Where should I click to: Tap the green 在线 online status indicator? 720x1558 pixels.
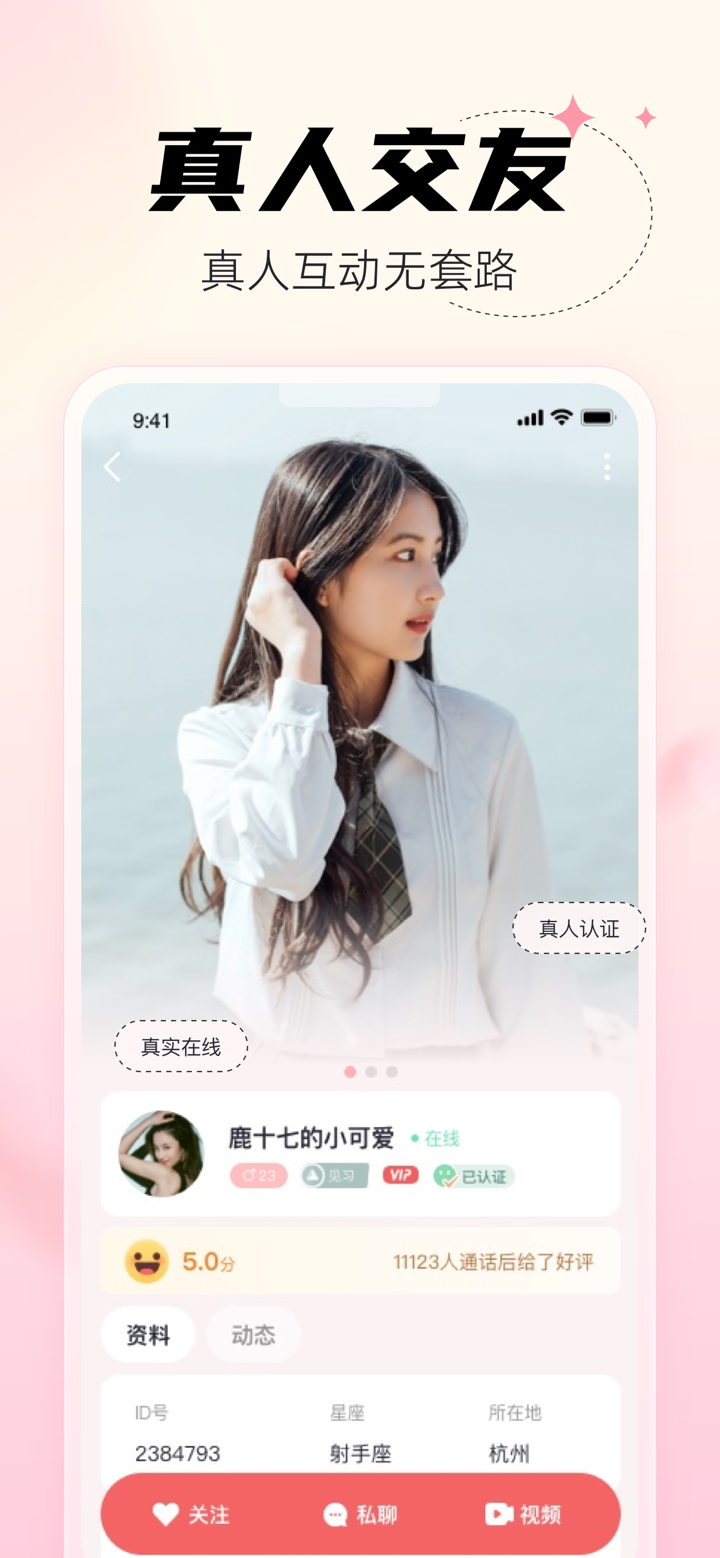(x=437, y=1138)
